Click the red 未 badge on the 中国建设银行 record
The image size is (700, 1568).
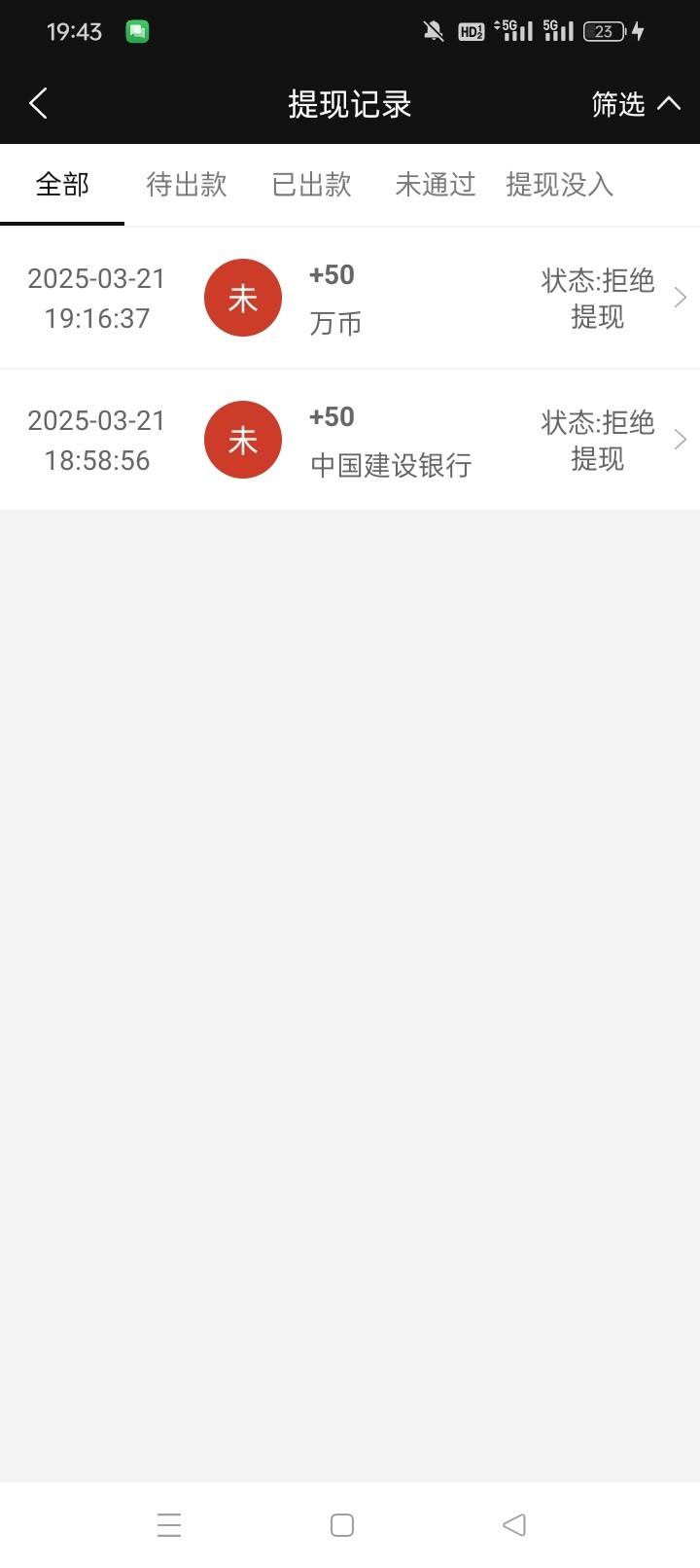pyautogui.click(x=242, y=440)
